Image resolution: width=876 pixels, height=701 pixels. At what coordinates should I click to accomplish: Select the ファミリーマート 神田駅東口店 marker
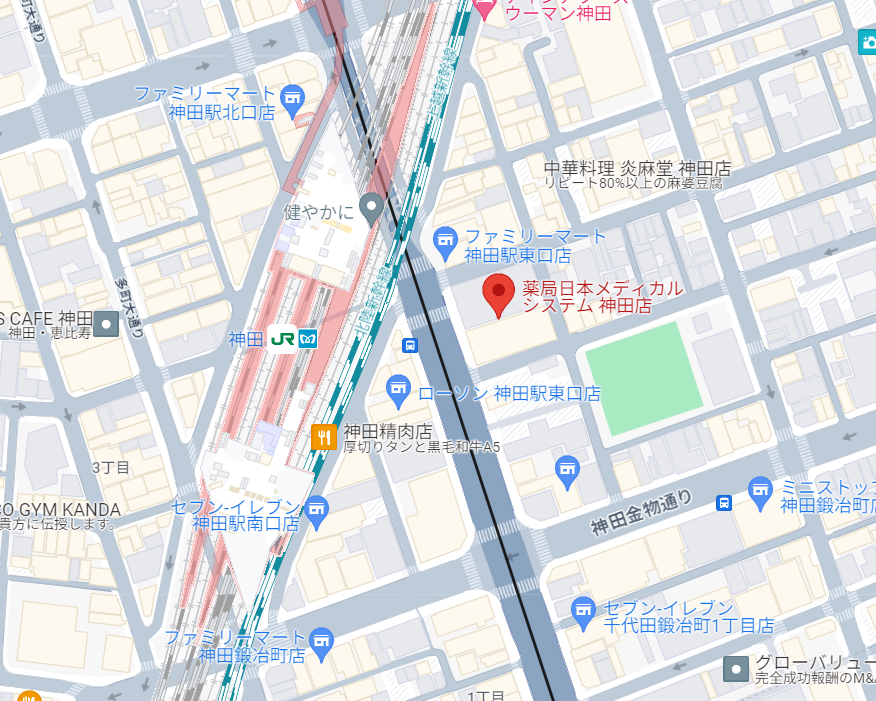point(445,240)
